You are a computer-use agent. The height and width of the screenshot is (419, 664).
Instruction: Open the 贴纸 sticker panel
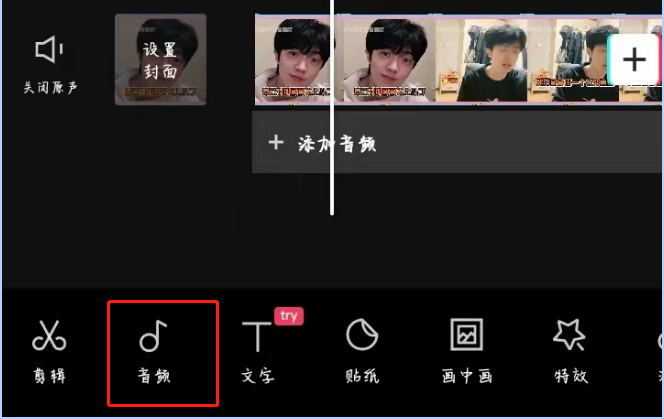click(361, 350)
